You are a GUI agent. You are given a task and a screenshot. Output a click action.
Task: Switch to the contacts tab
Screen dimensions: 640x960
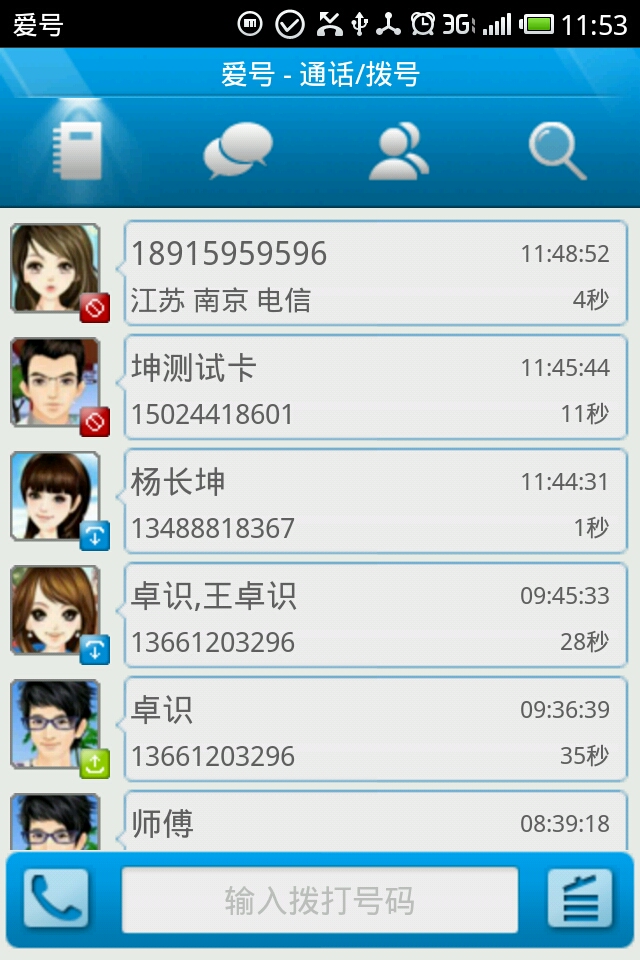coord(398,150)
